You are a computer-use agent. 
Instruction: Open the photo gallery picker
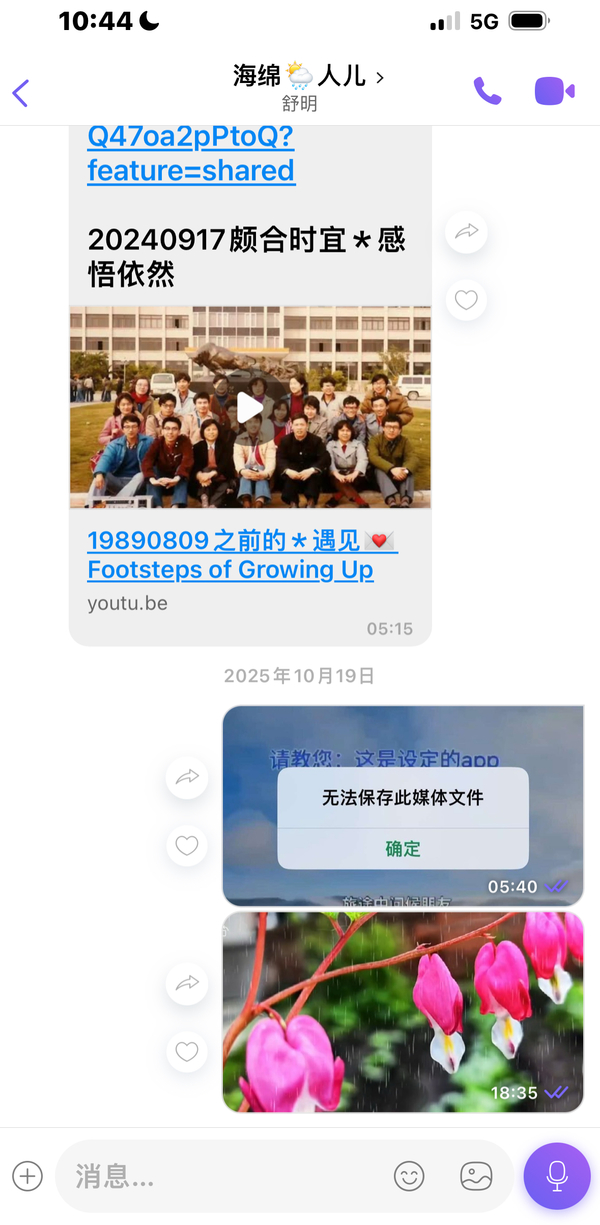pos(476,1176)
